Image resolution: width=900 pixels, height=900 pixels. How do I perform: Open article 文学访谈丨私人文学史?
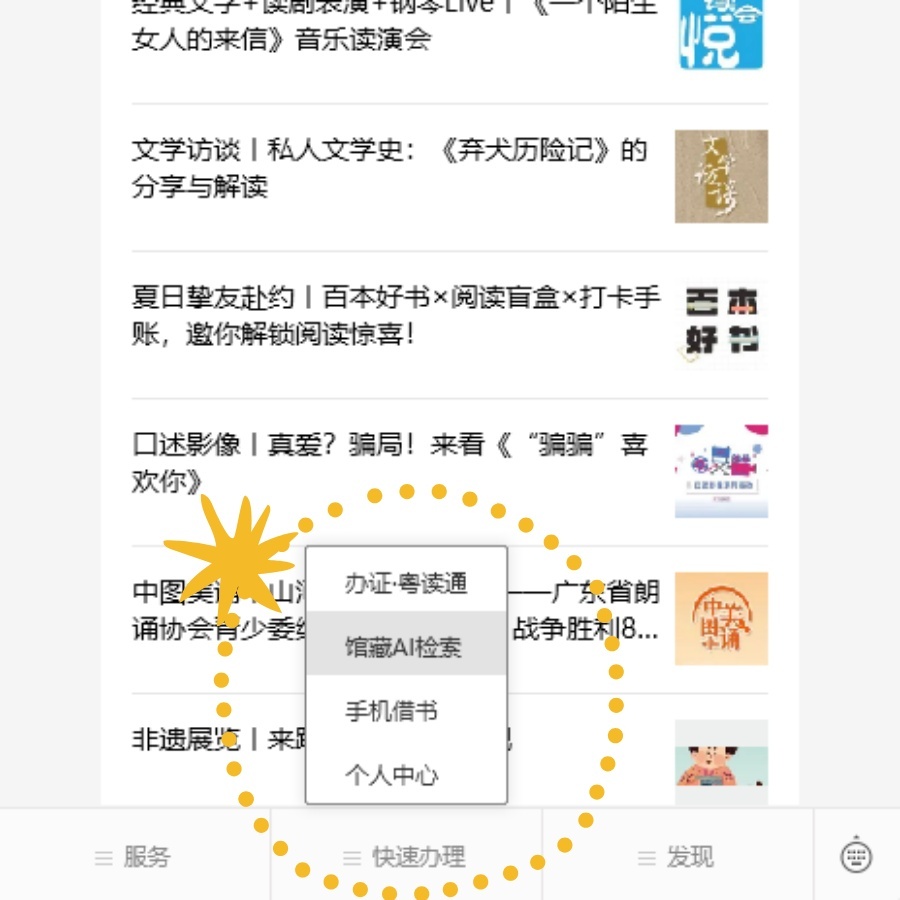tap(390, 169)
